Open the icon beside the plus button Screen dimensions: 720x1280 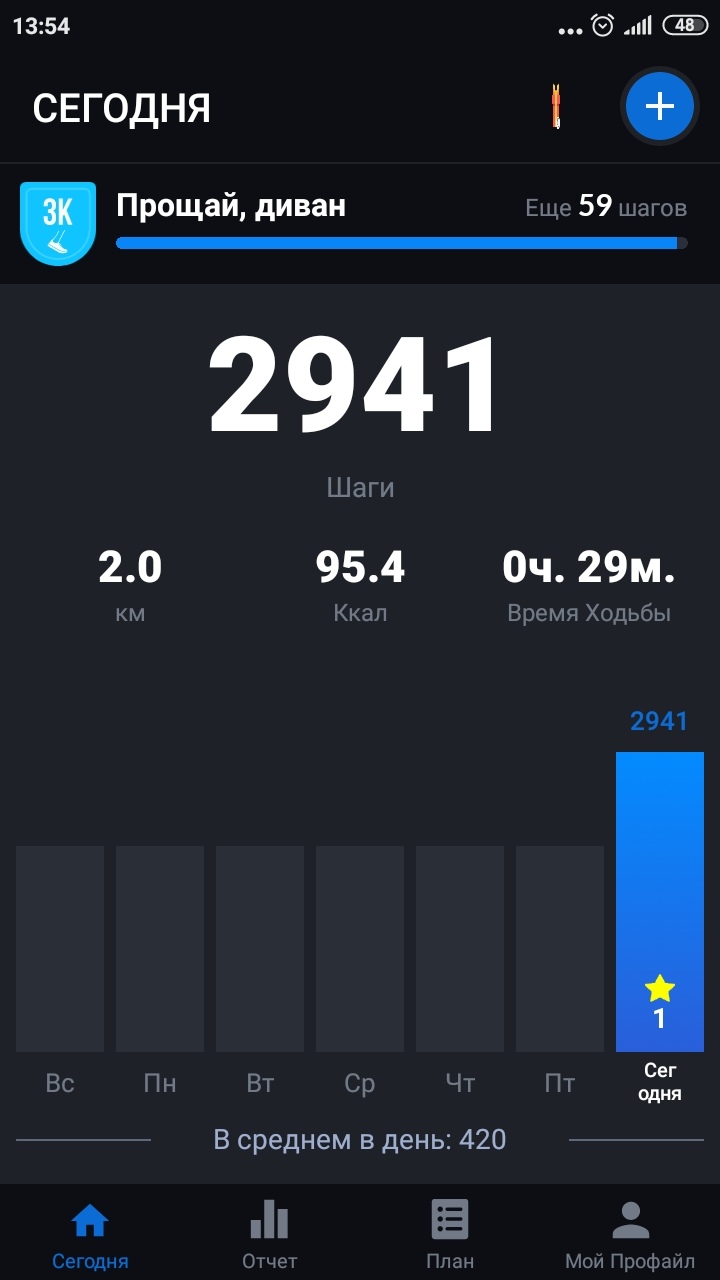(556, 107)
